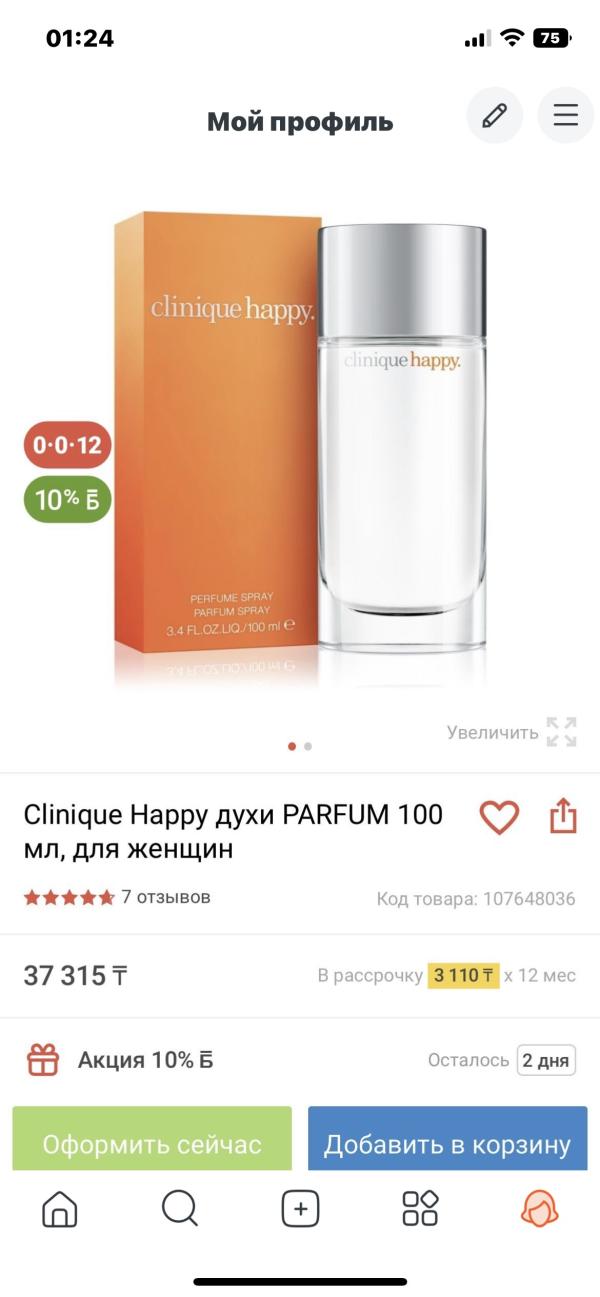Tap the pencil edit icon
Viewport: 600px width, 1297px height.
tap(494, 115)
